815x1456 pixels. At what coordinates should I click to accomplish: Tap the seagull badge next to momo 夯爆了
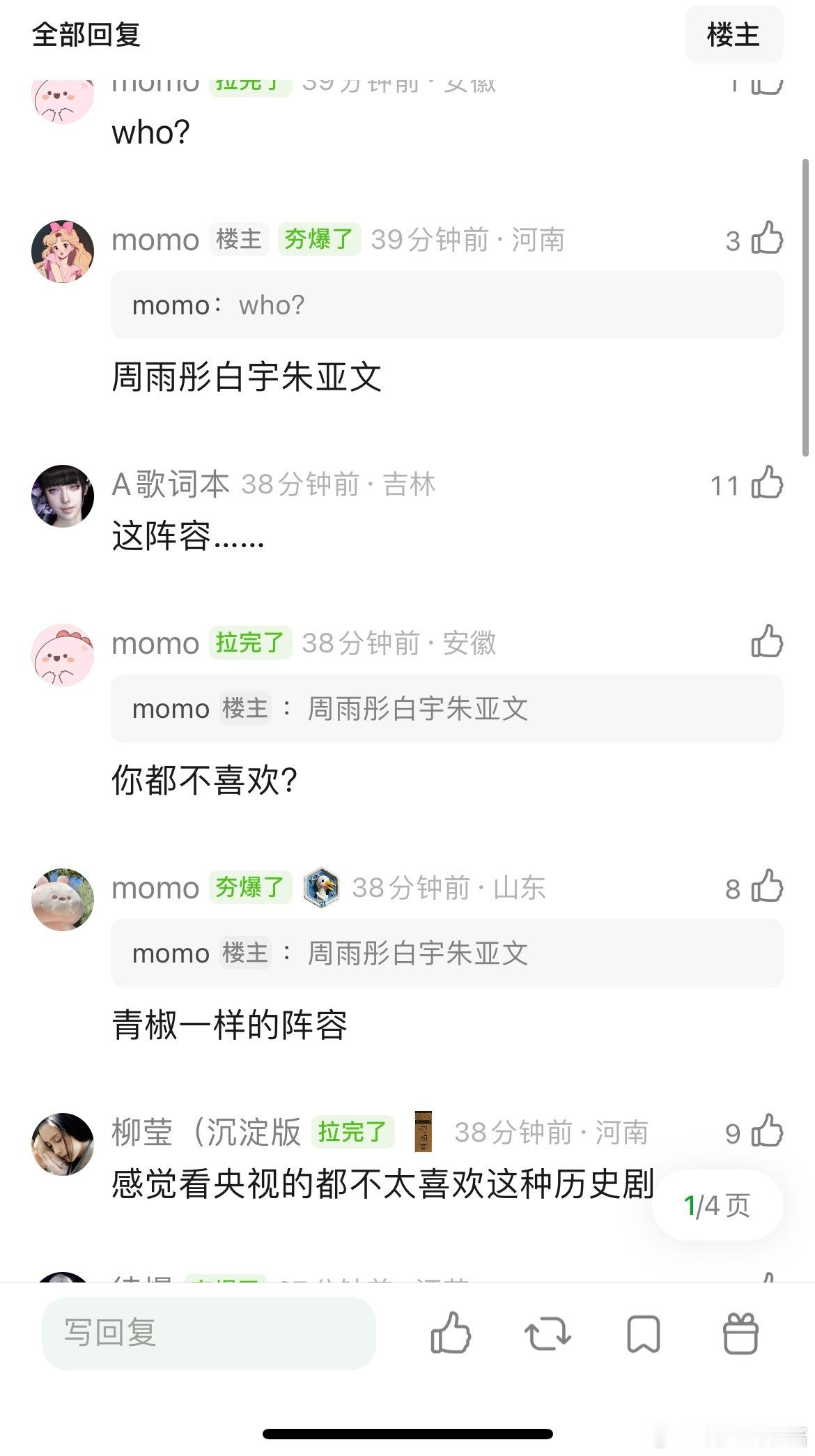(321, 889)
